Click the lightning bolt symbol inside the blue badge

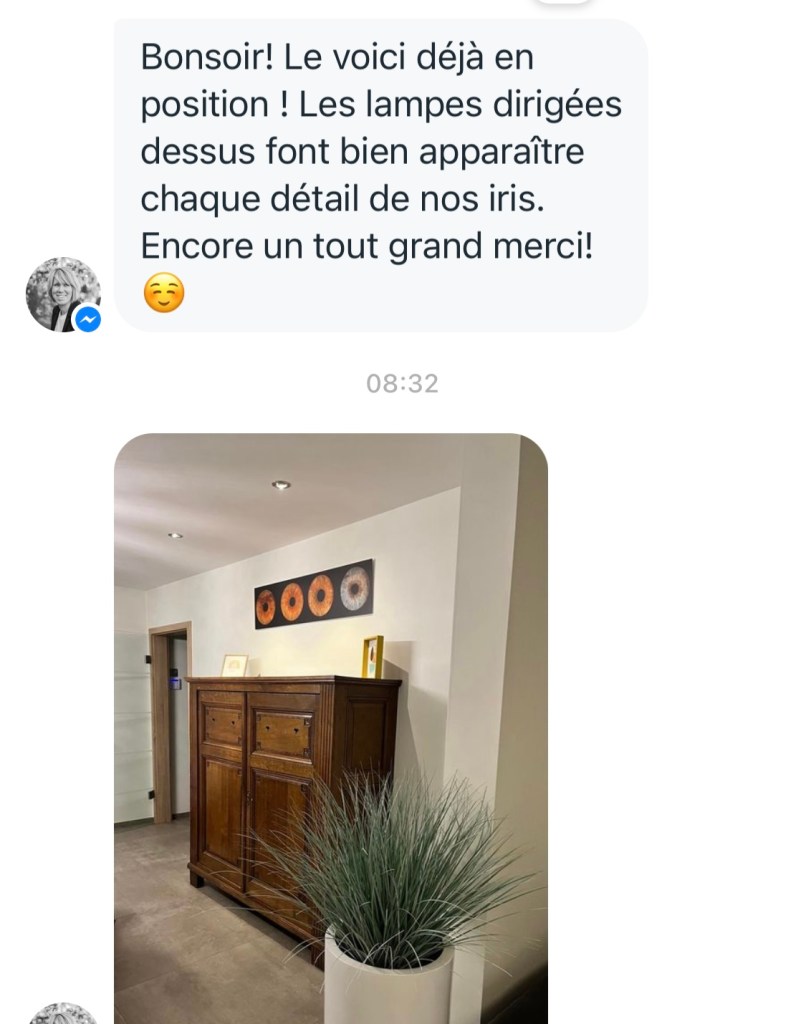tap(88, 318)
